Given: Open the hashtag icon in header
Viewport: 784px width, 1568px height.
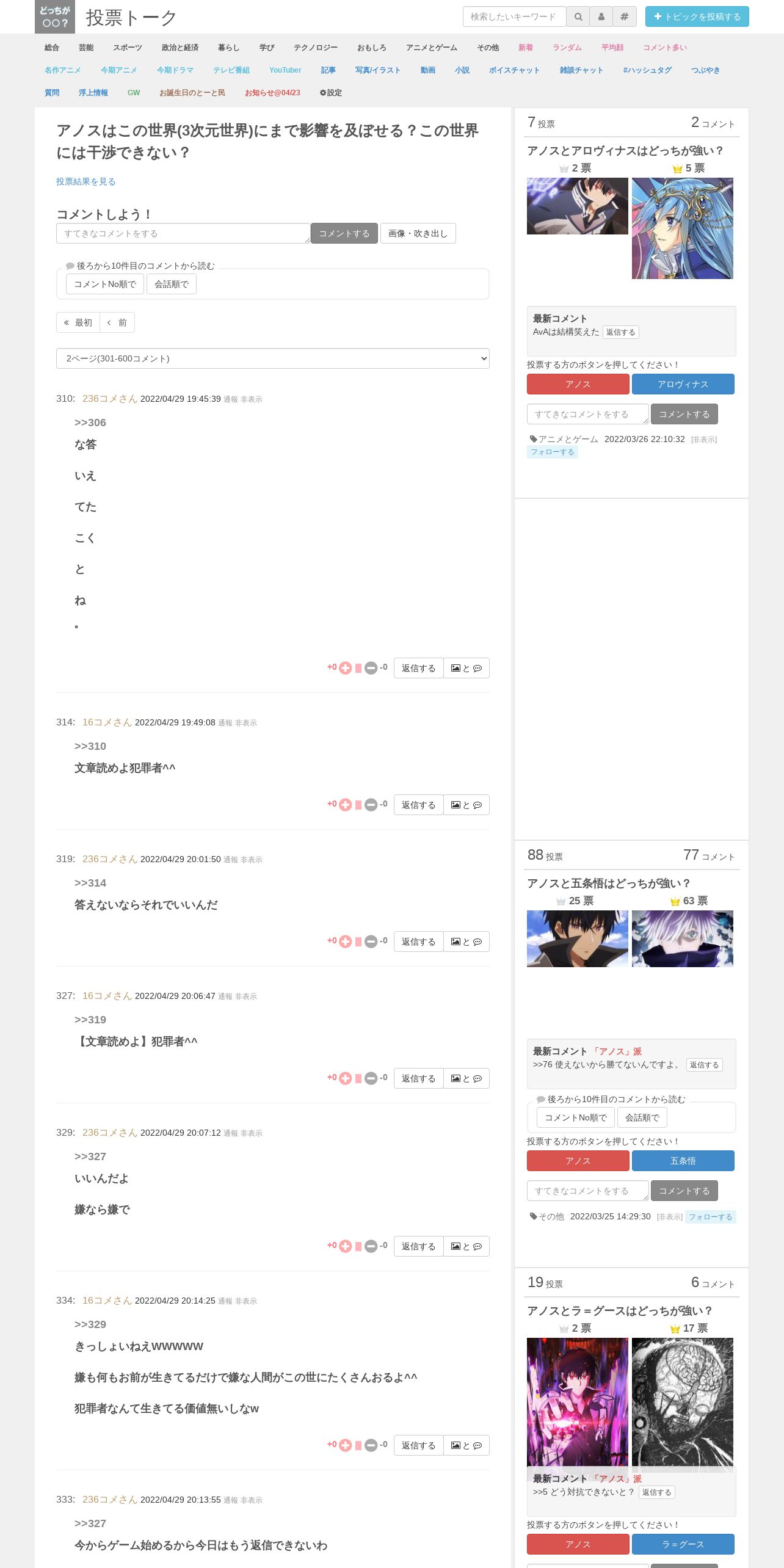Looking at the screenshot, I should 625,16.
